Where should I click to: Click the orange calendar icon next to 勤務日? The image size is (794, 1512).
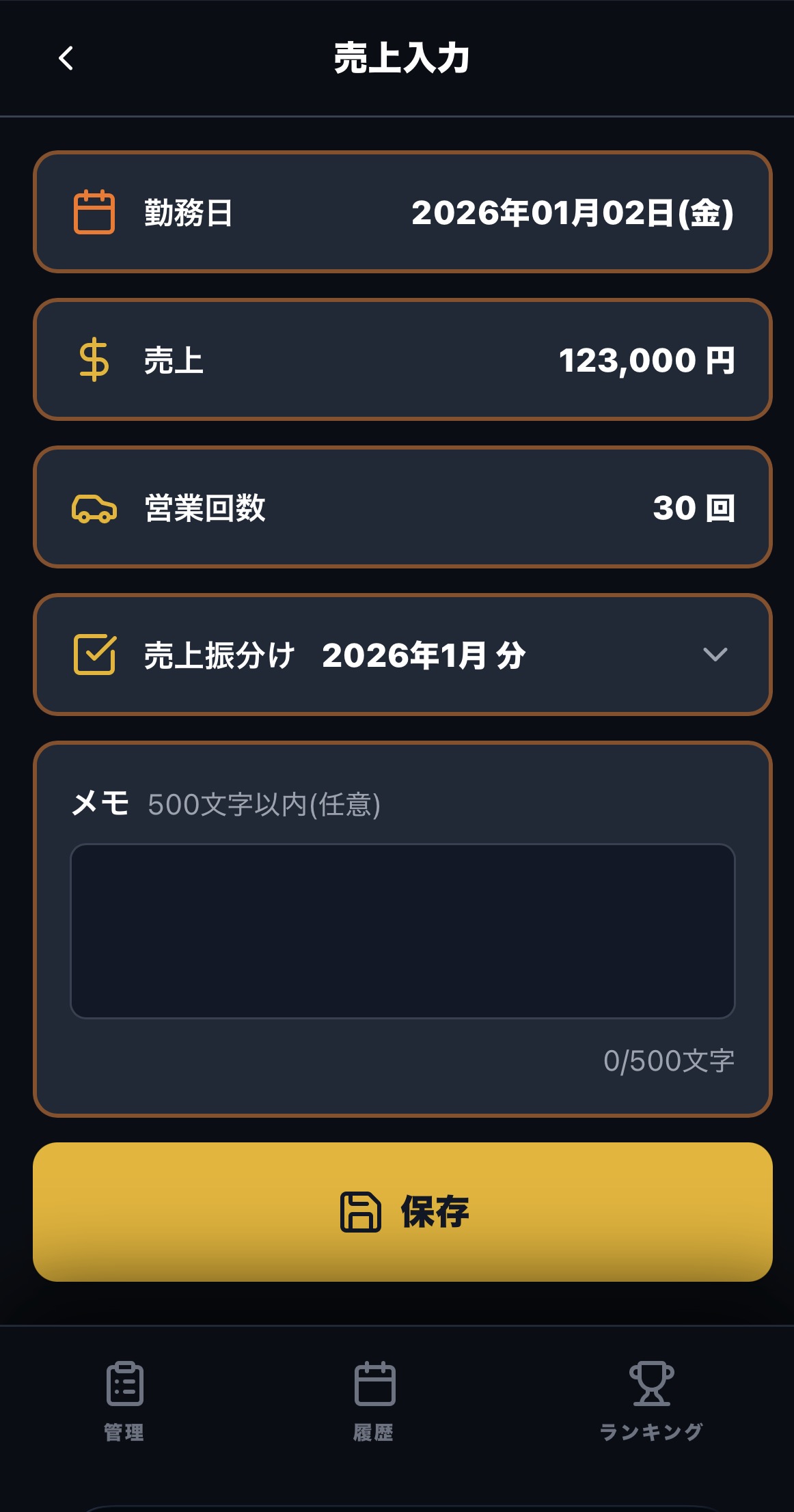click(94, 212)
